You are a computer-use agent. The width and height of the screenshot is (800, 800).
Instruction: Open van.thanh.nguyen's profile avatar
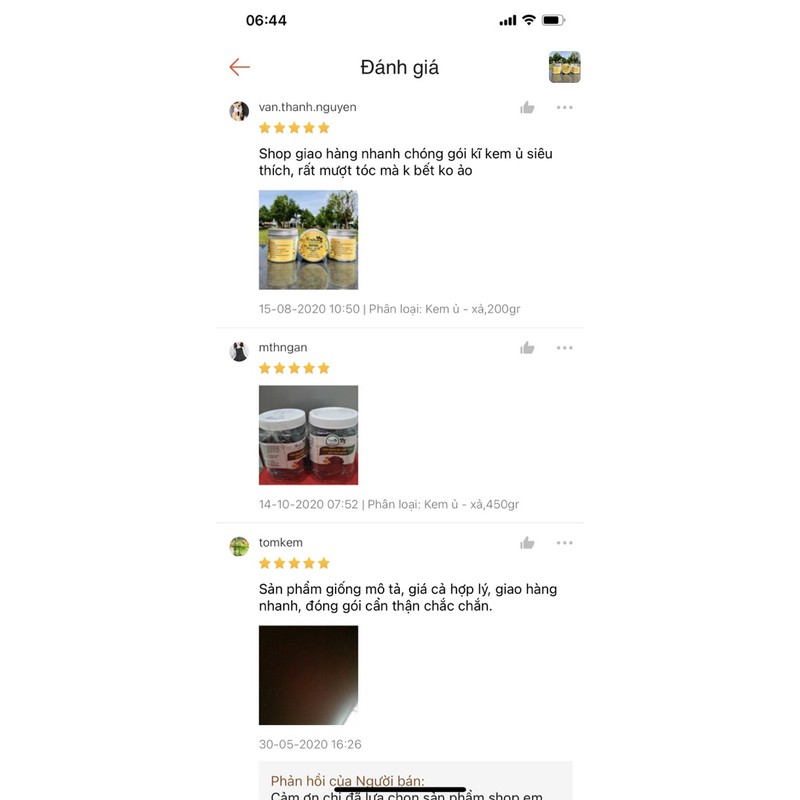[239, 111]
